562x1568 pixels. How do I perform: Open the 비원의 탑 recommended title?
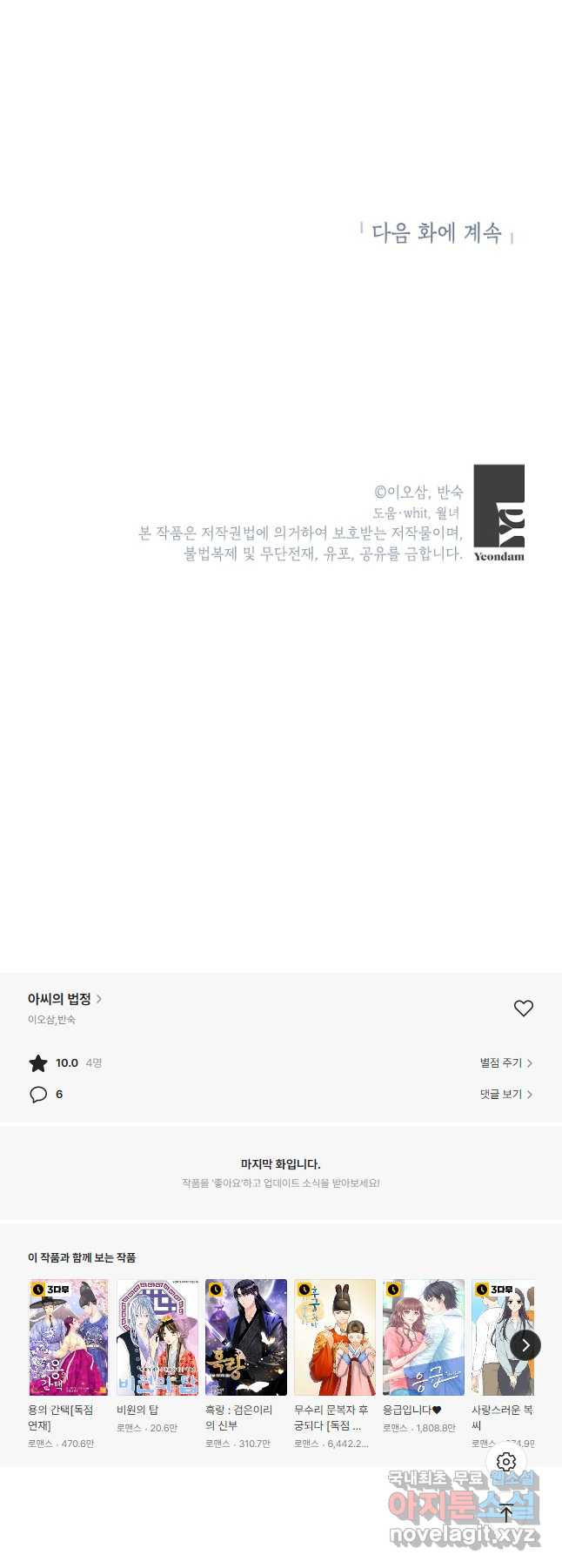point(157,1337)
